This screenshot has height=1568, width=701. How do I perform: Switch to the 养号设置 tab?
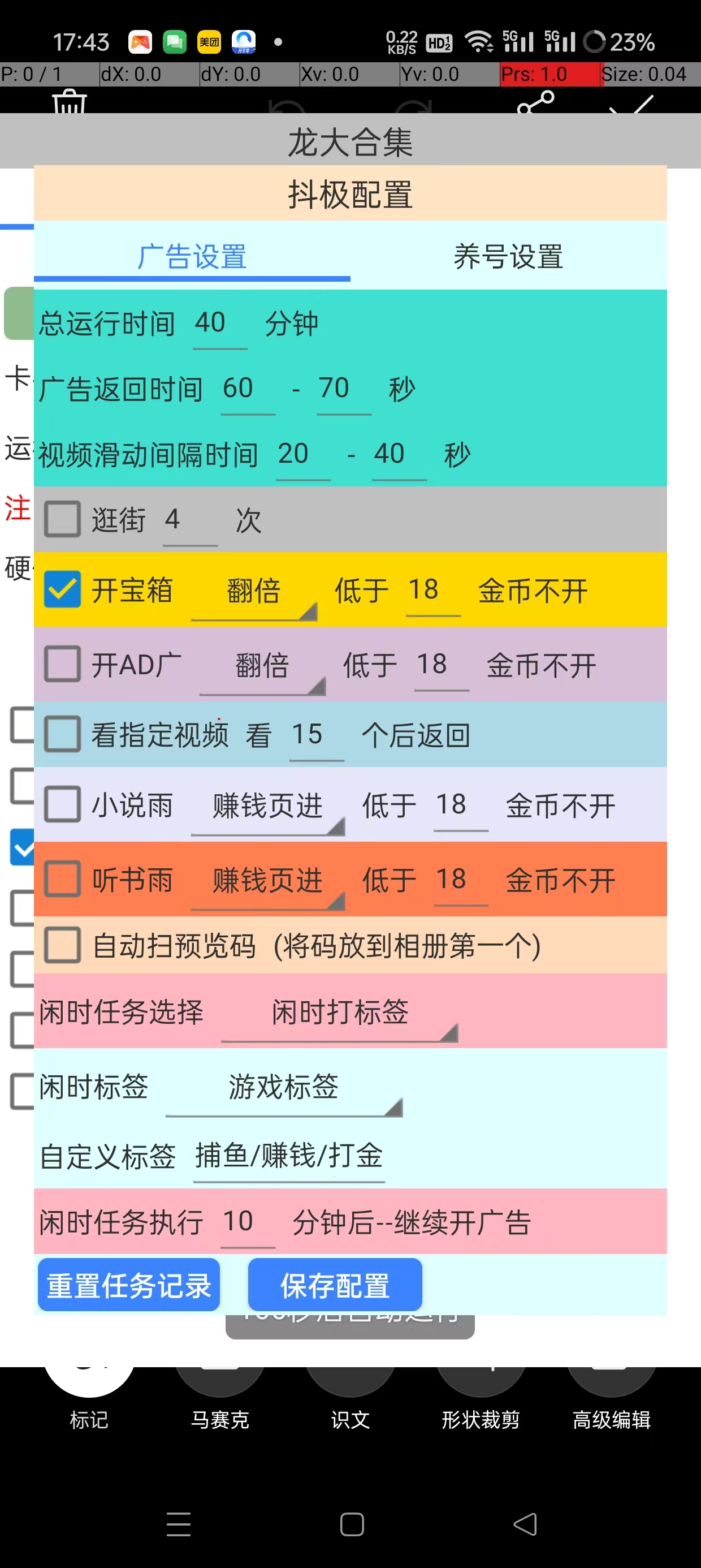point(509,256)
